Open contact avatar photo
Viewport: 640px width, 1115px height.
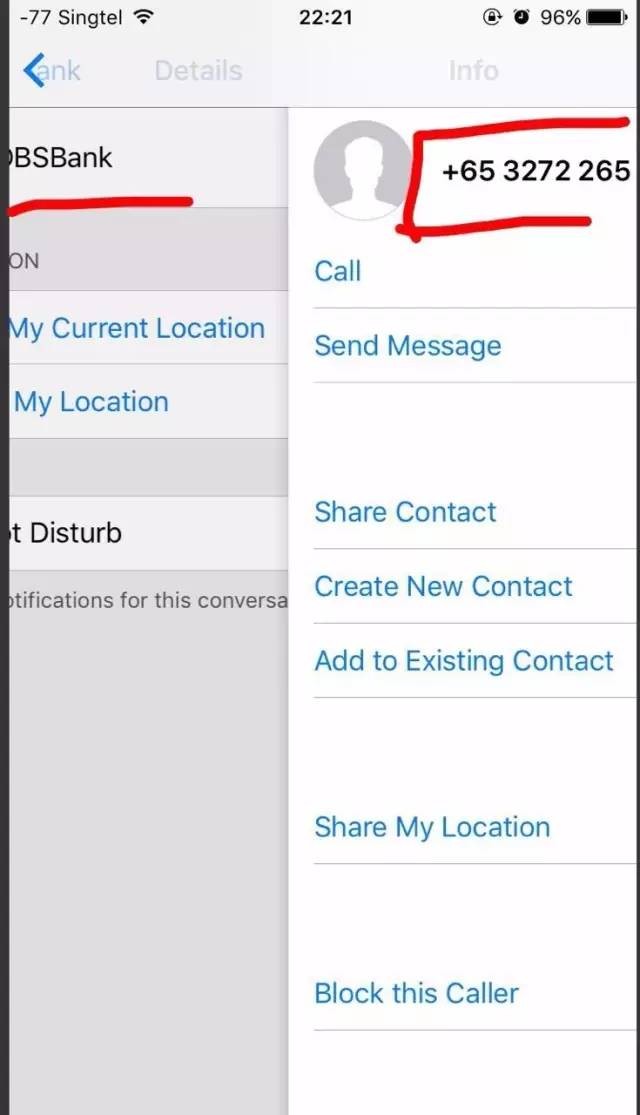pos(362,171)
